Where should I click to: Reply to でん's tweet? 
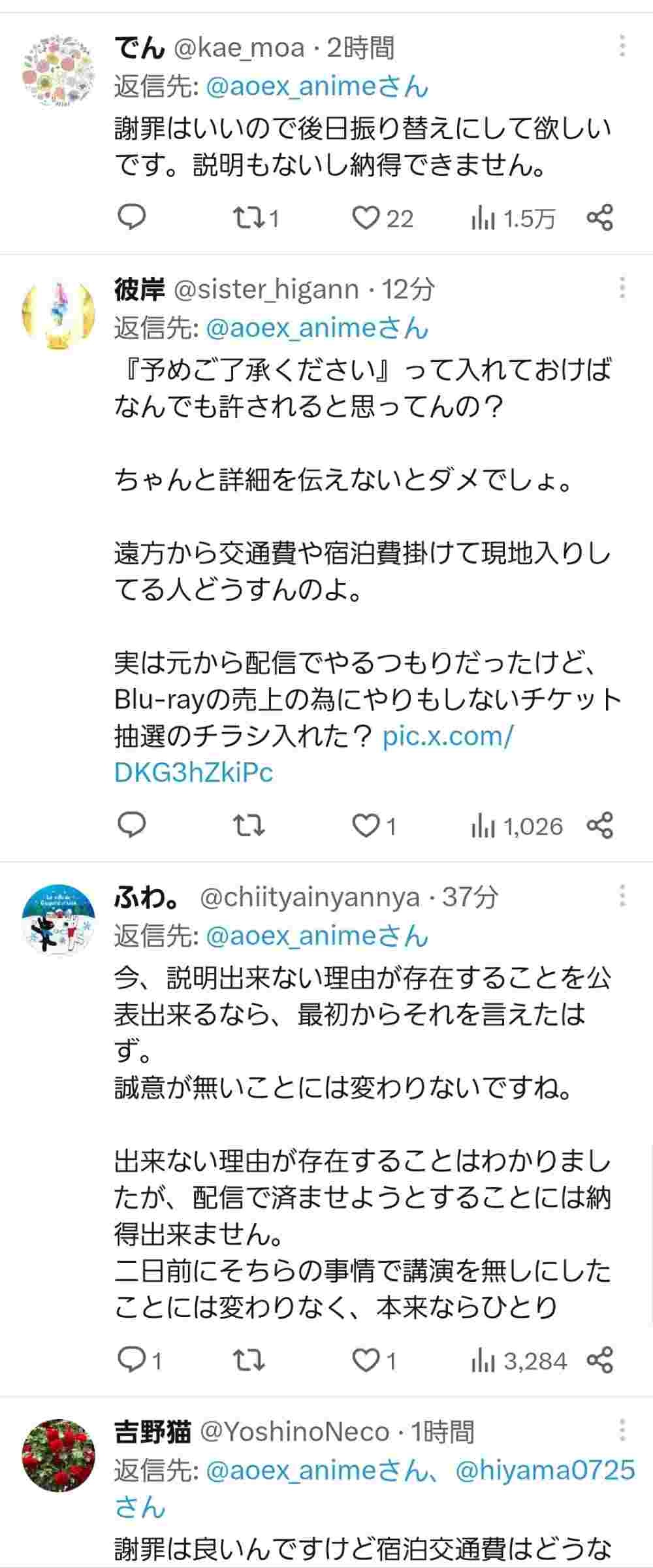133,218
